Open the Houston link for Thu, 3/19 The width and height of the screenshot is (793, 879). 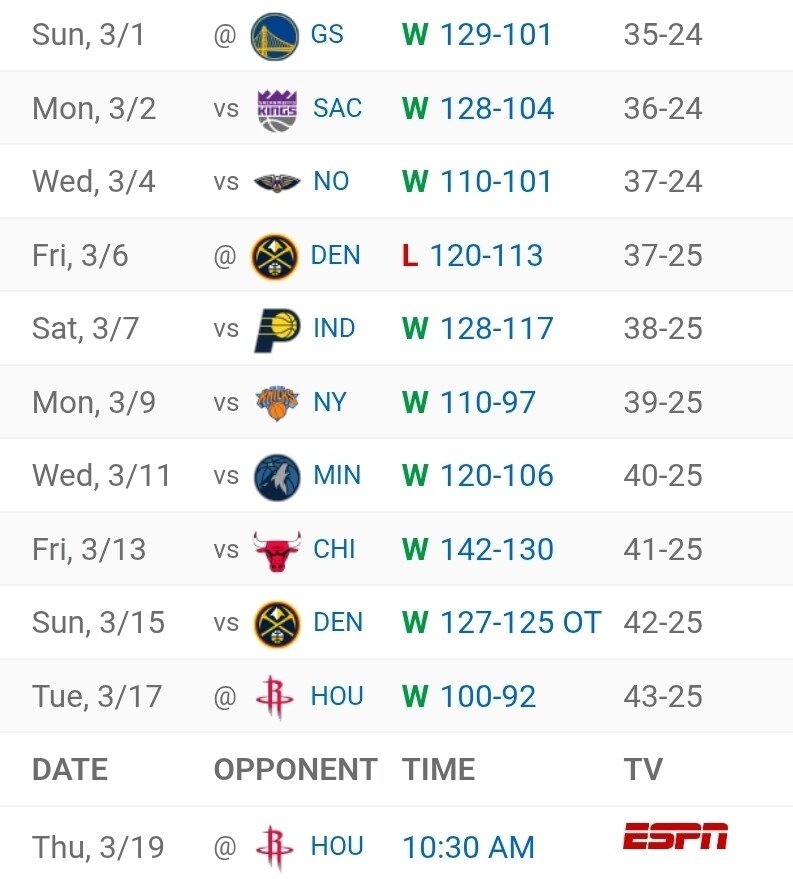coord(336,848)
